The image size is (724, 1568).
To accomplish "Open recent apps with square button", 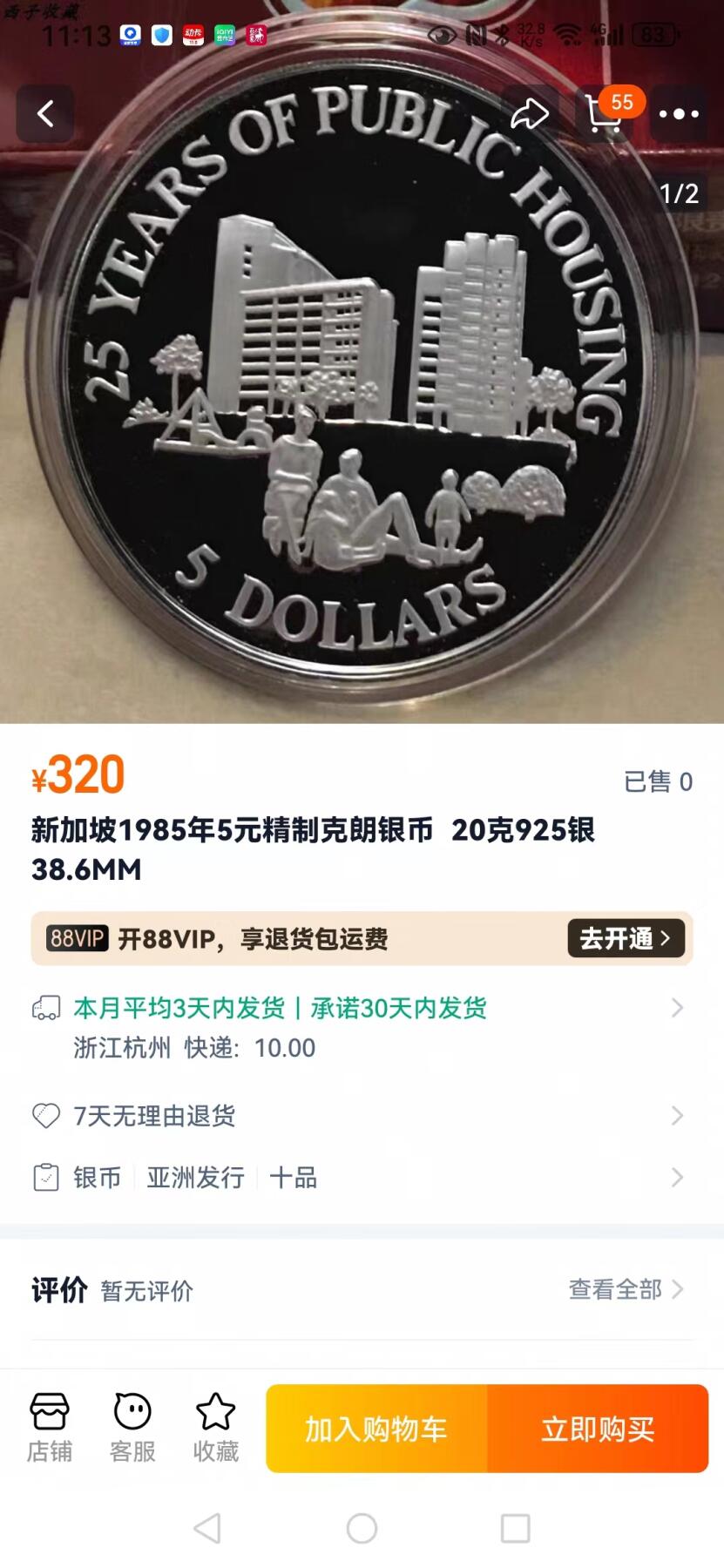I will pyautogui.click(x=515, y=1528).
